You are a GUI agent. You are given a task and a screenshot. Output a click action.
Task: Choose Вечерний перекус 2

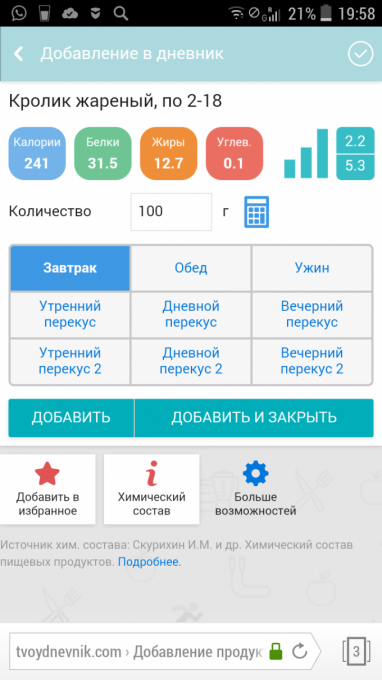312,361
